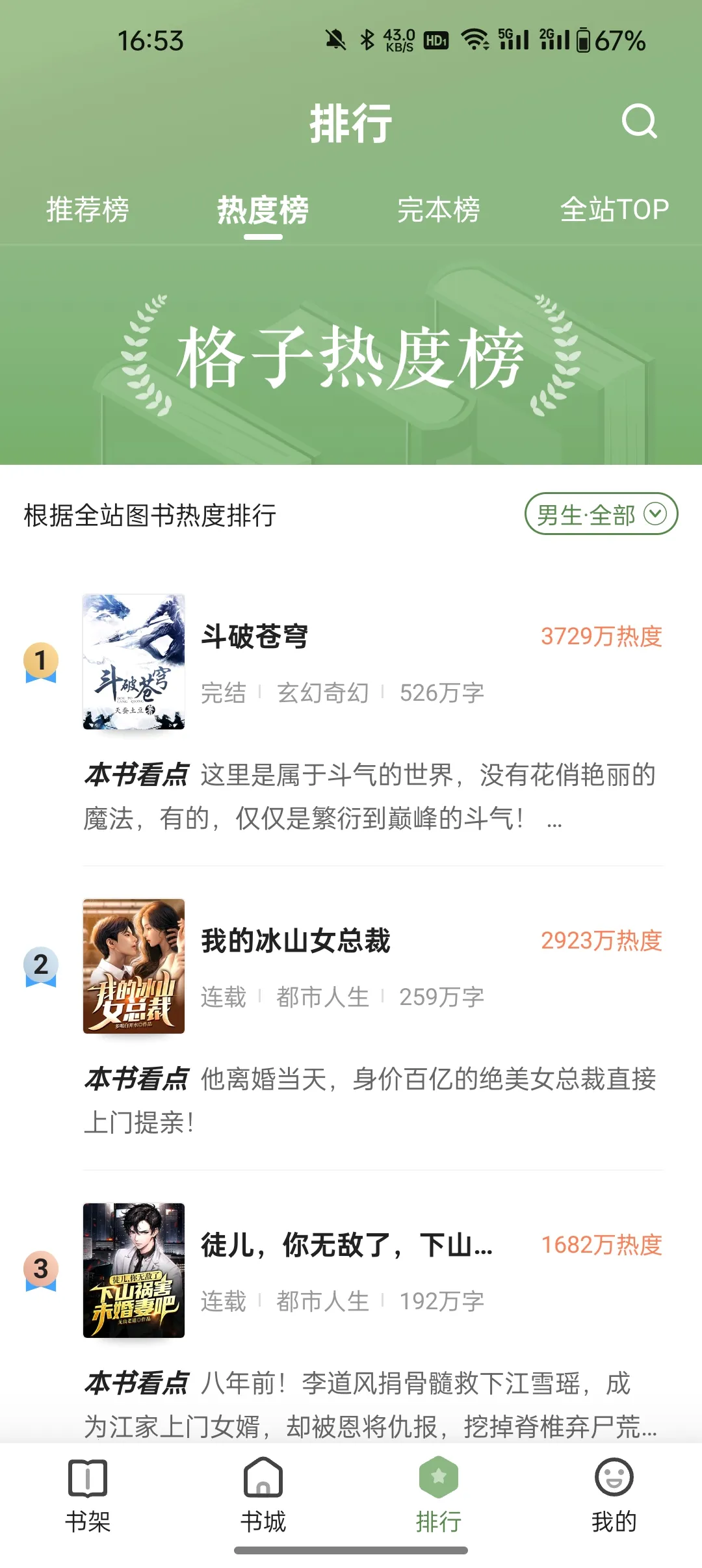The width and height of the screenshot is (702, 1568).
Task: Open the book 我的冰山女总裁
Action: click(x=296, y=941)
